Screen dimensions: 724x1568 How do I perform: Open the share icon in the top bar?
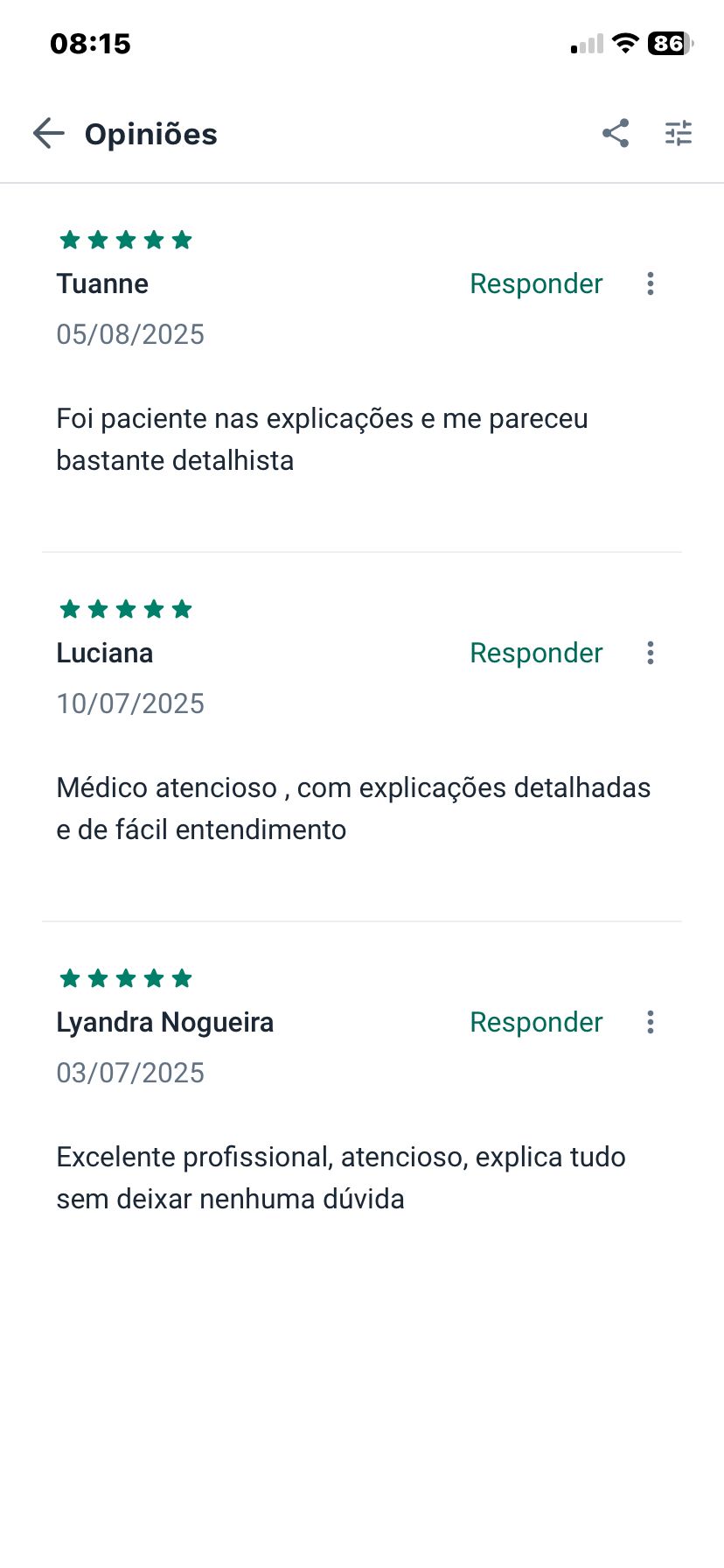coord(614,134)
